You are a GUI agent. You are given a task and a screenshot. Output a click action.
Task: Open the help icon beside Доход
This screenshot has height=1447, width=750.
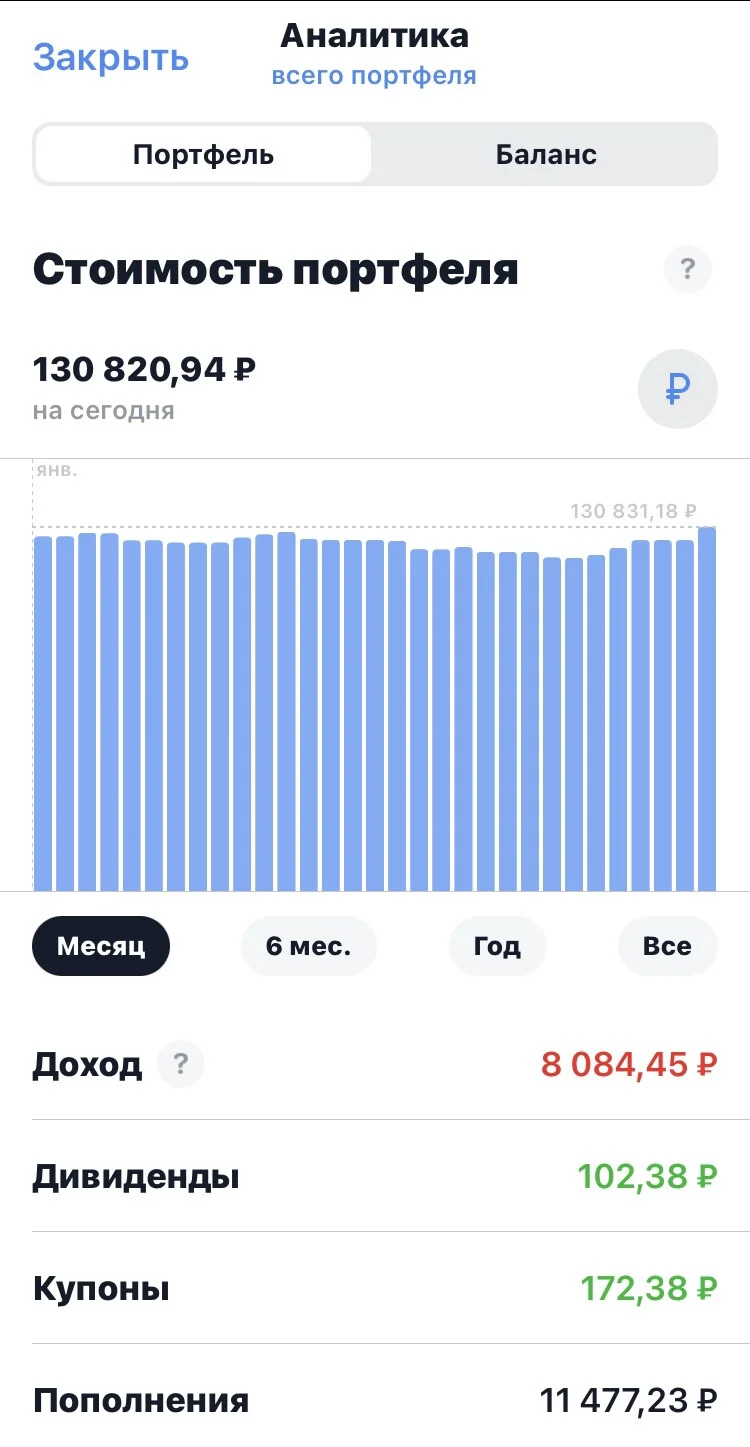click(x=180, y=1064)
